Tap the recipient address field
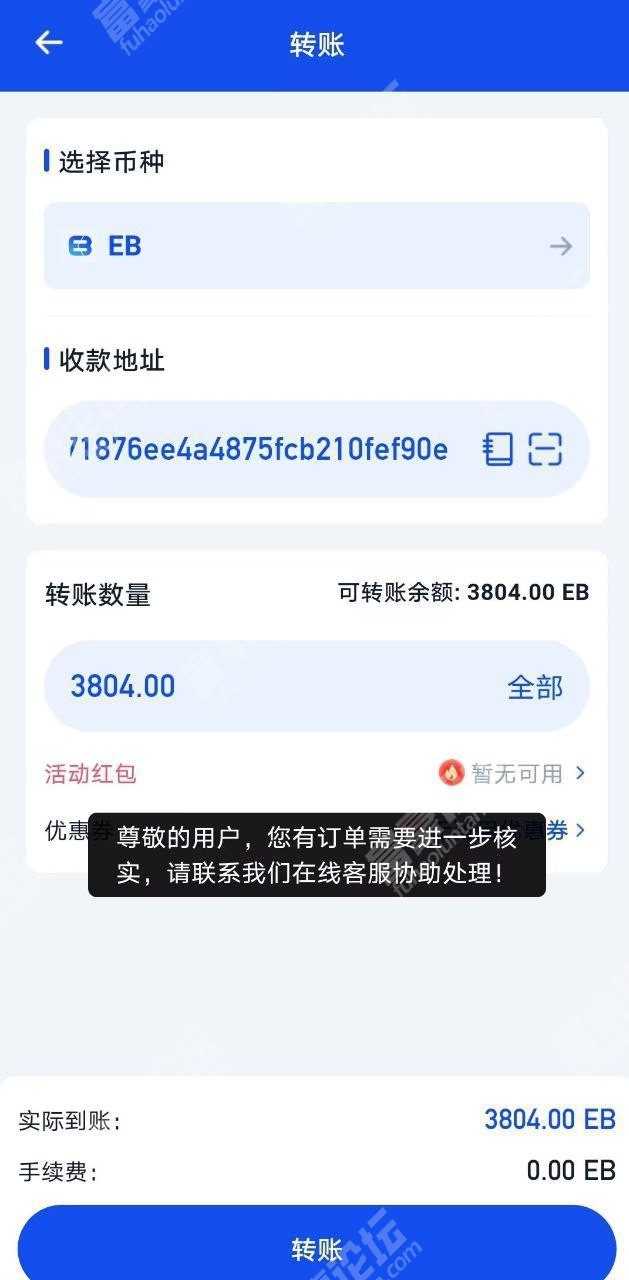Image resolution: width=629 pixels, height=1280 pixels. pos(260,450)
